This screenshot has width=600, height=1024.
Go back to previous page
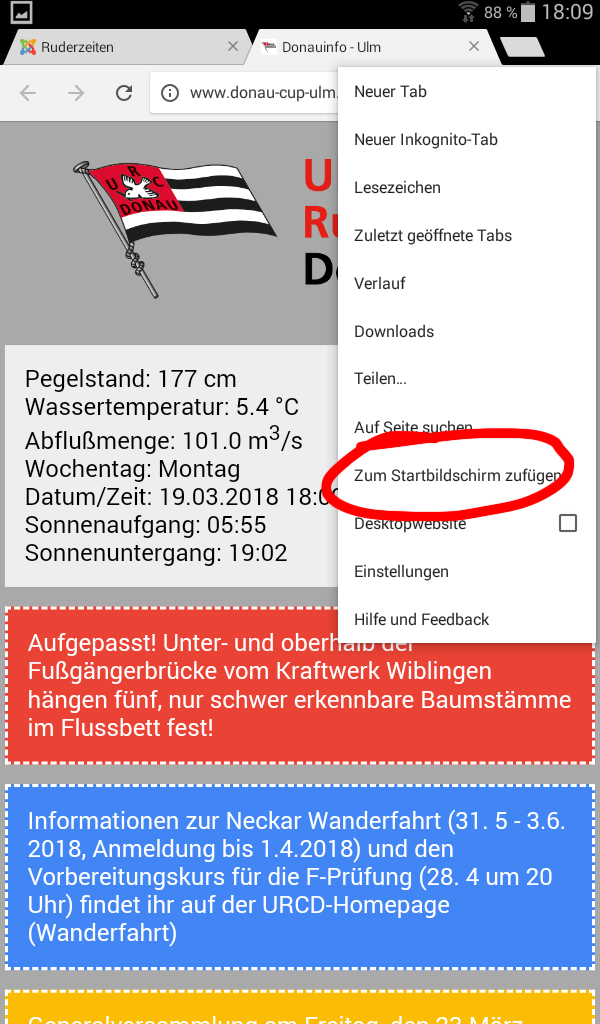point(28,93)
